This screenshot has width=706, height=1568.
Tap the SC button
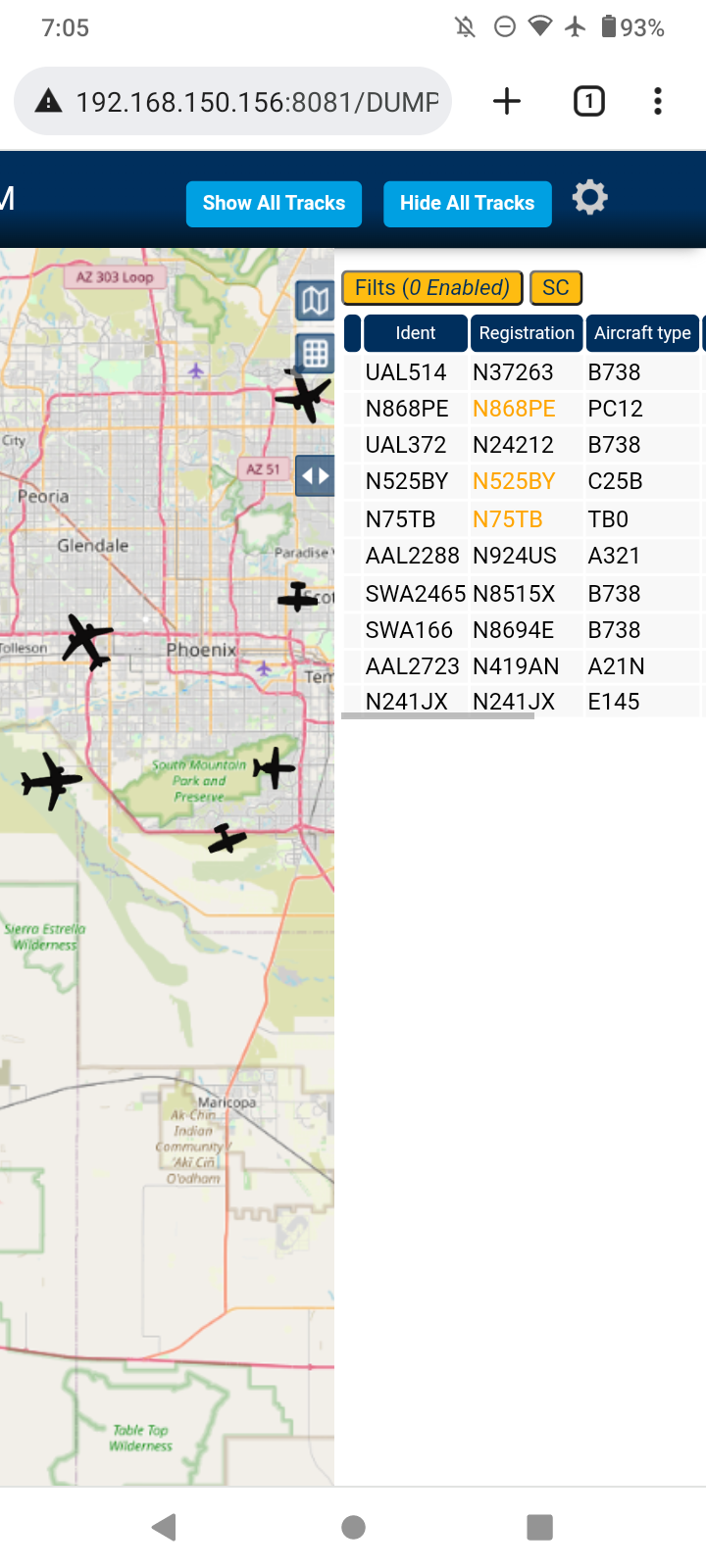556,288
